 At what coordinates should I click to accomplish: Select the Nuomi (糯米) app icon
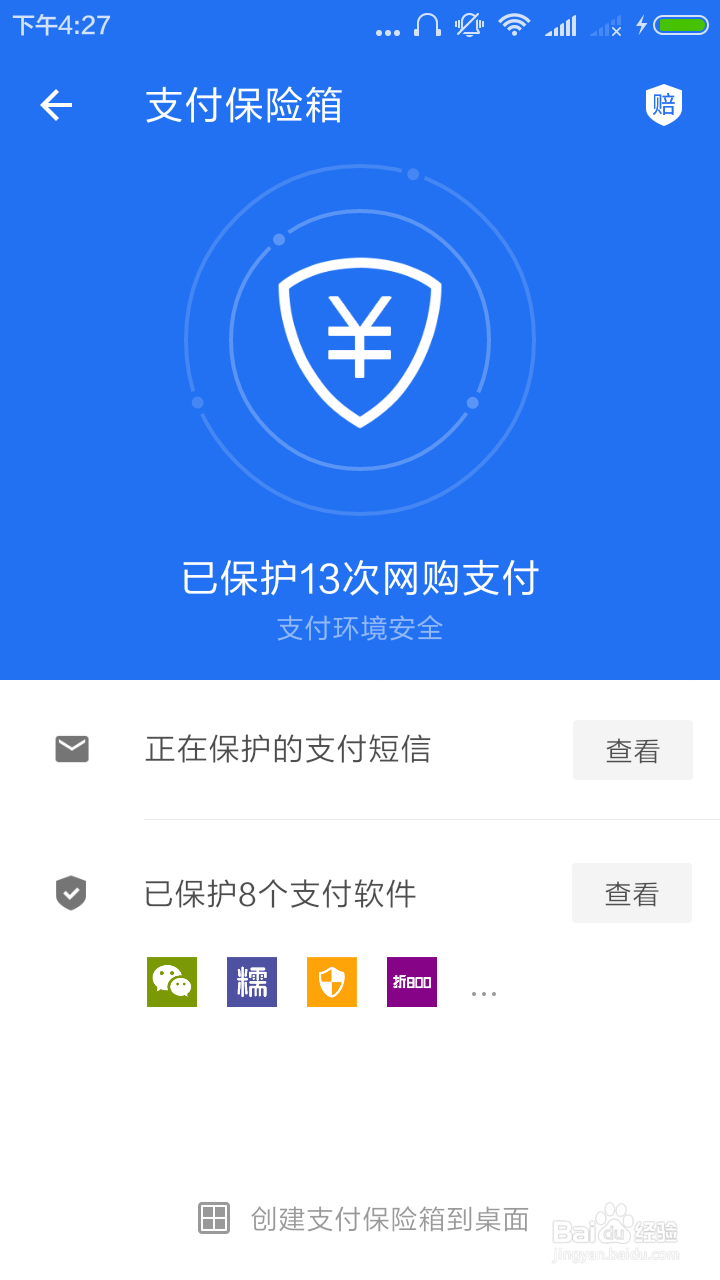[x=251, y=982]
